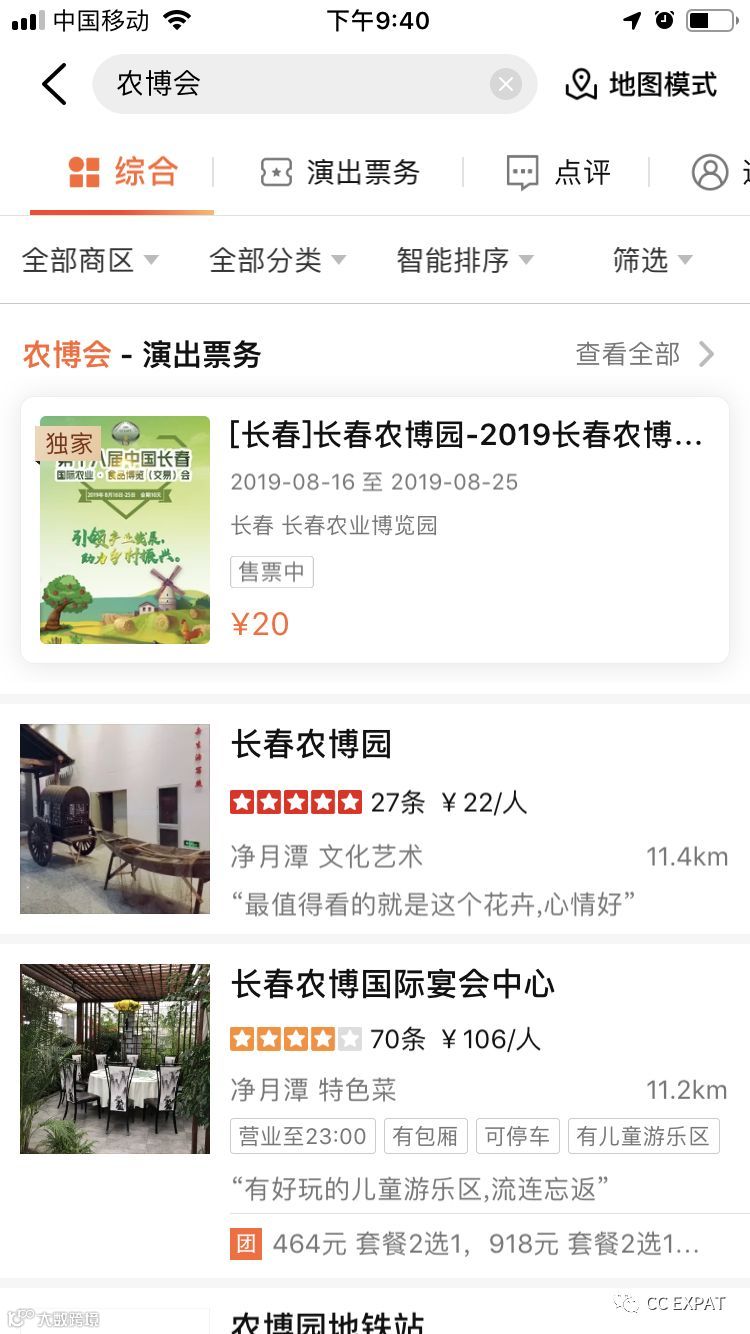Go back using the arrow icon
This screenshot has height=1334, width=750.
click(55, 84)
